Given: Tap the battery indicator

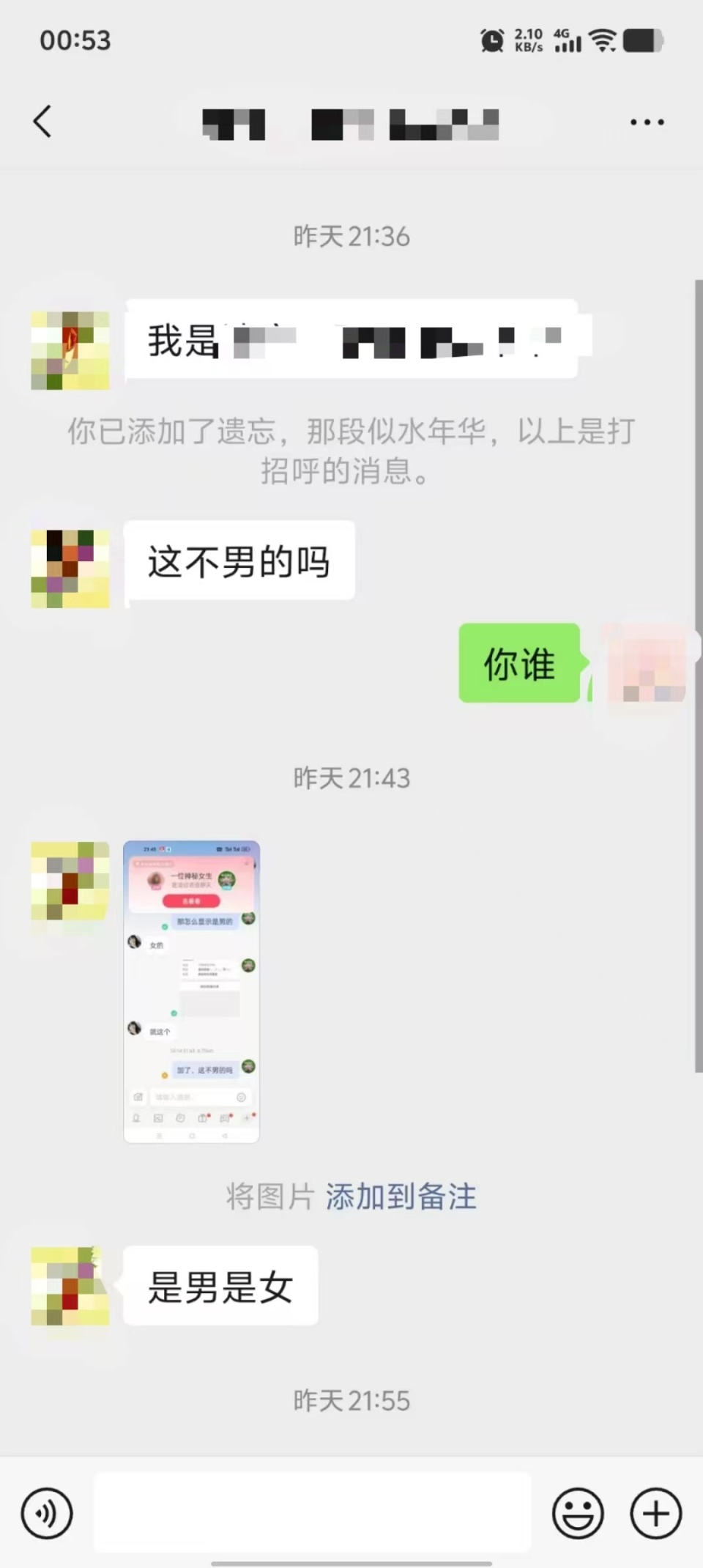Looking at the screenshot, I should pyautogui.click(x=643, y=40).
